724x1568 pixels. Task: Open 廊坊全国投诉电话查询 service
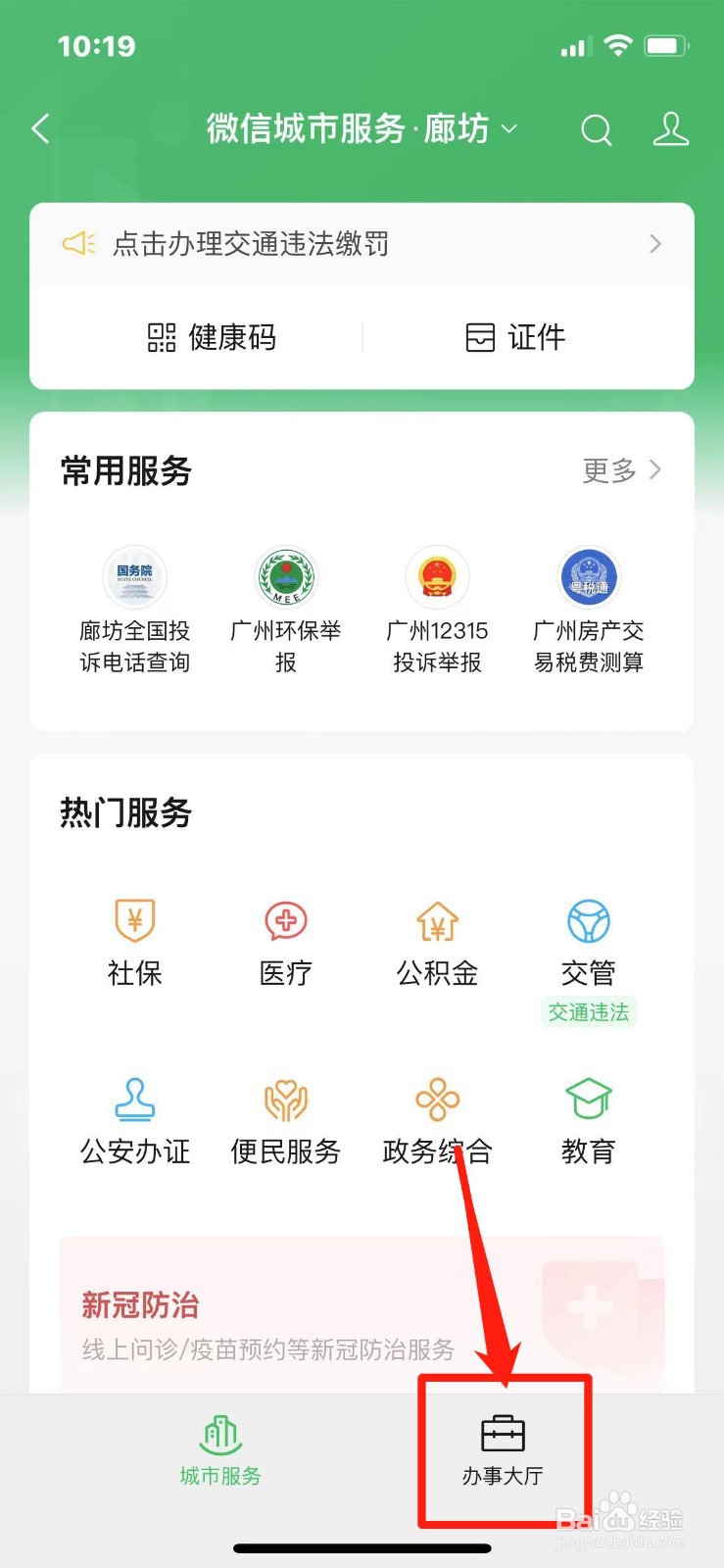click(x=134, y=608)
